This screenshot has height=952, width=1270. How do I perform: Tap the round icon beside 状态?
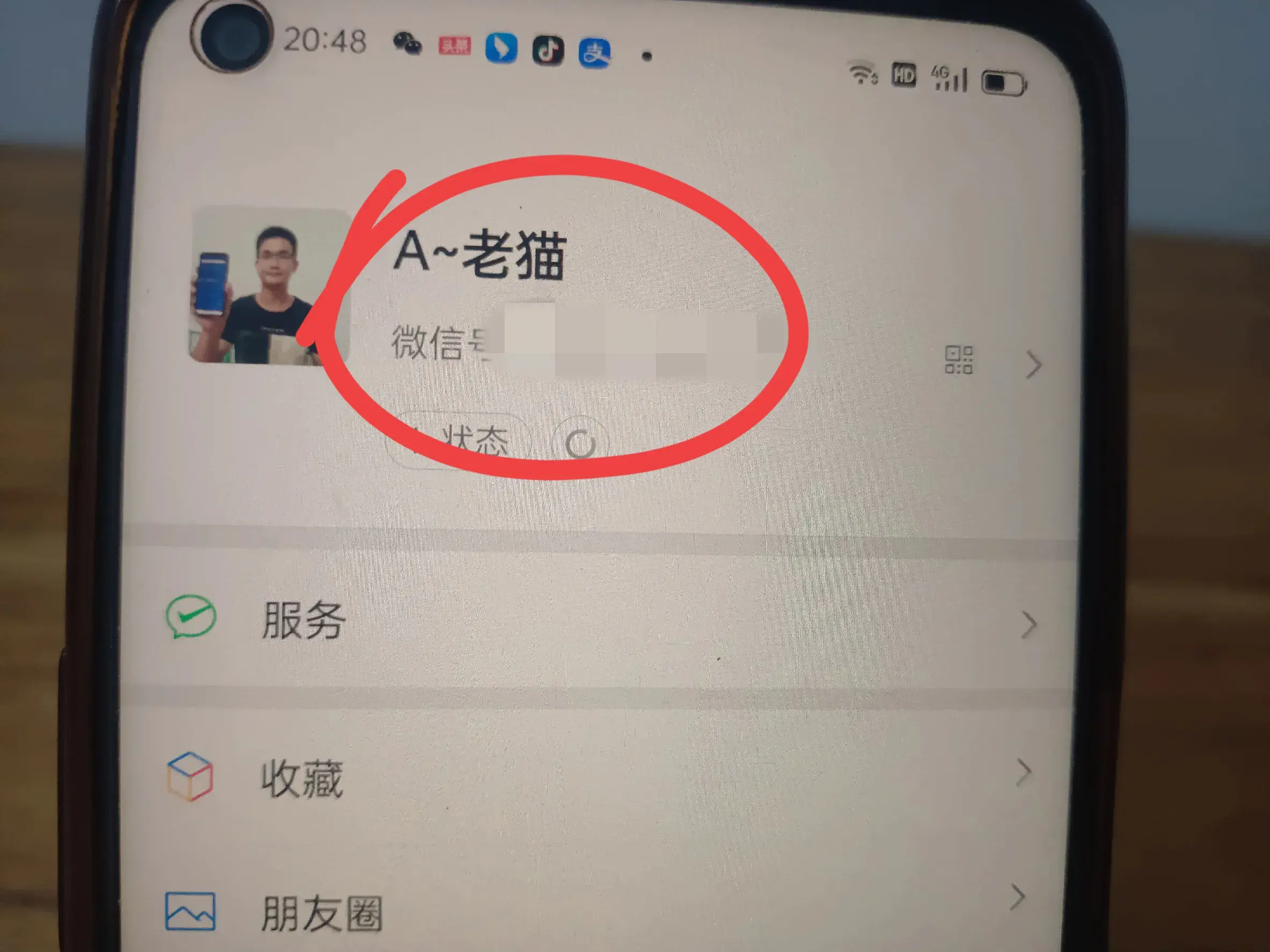580,443
